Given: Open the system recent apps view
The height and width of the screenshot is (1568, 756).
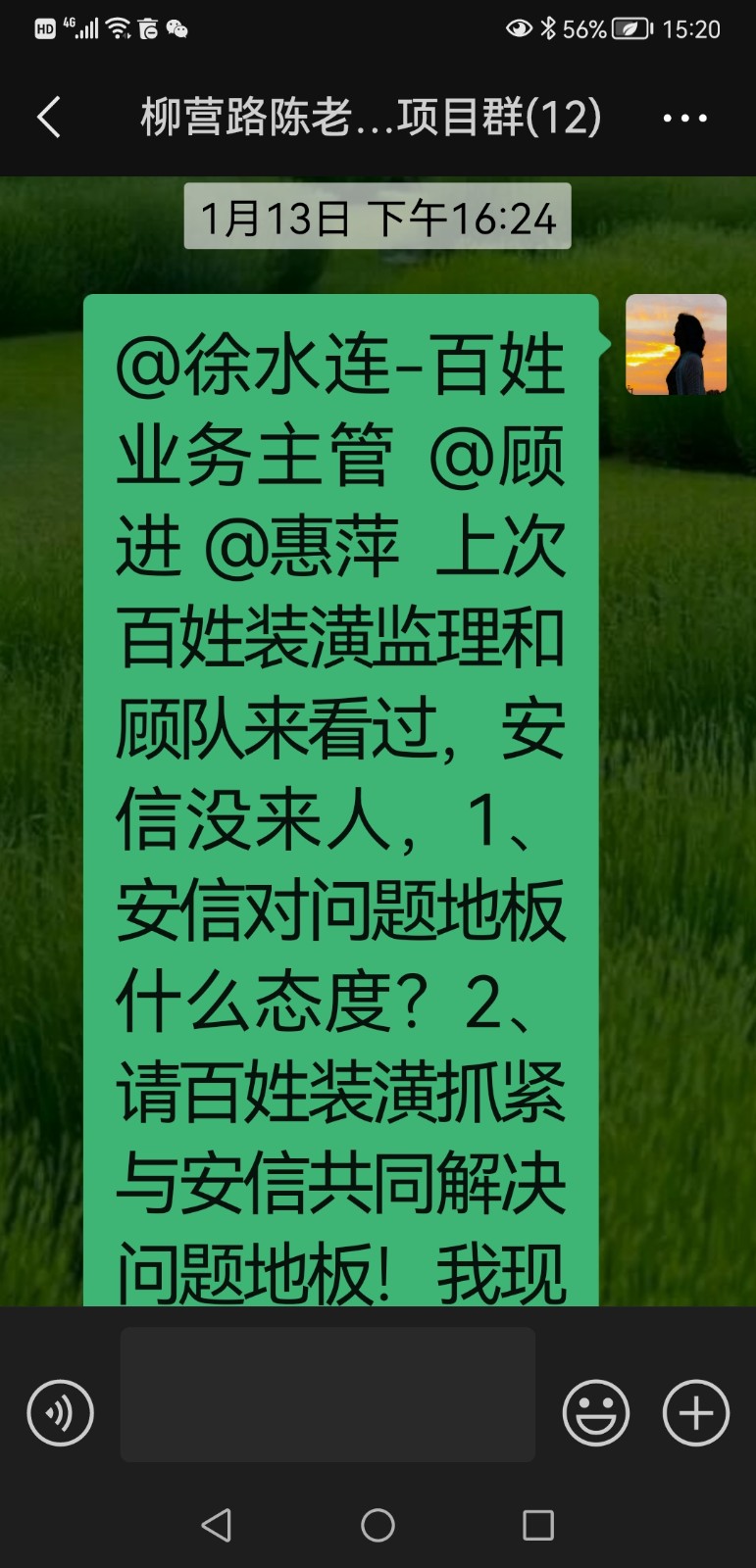Looking at the screenshot, I should pyautogui.click(x=537, y=1525).
